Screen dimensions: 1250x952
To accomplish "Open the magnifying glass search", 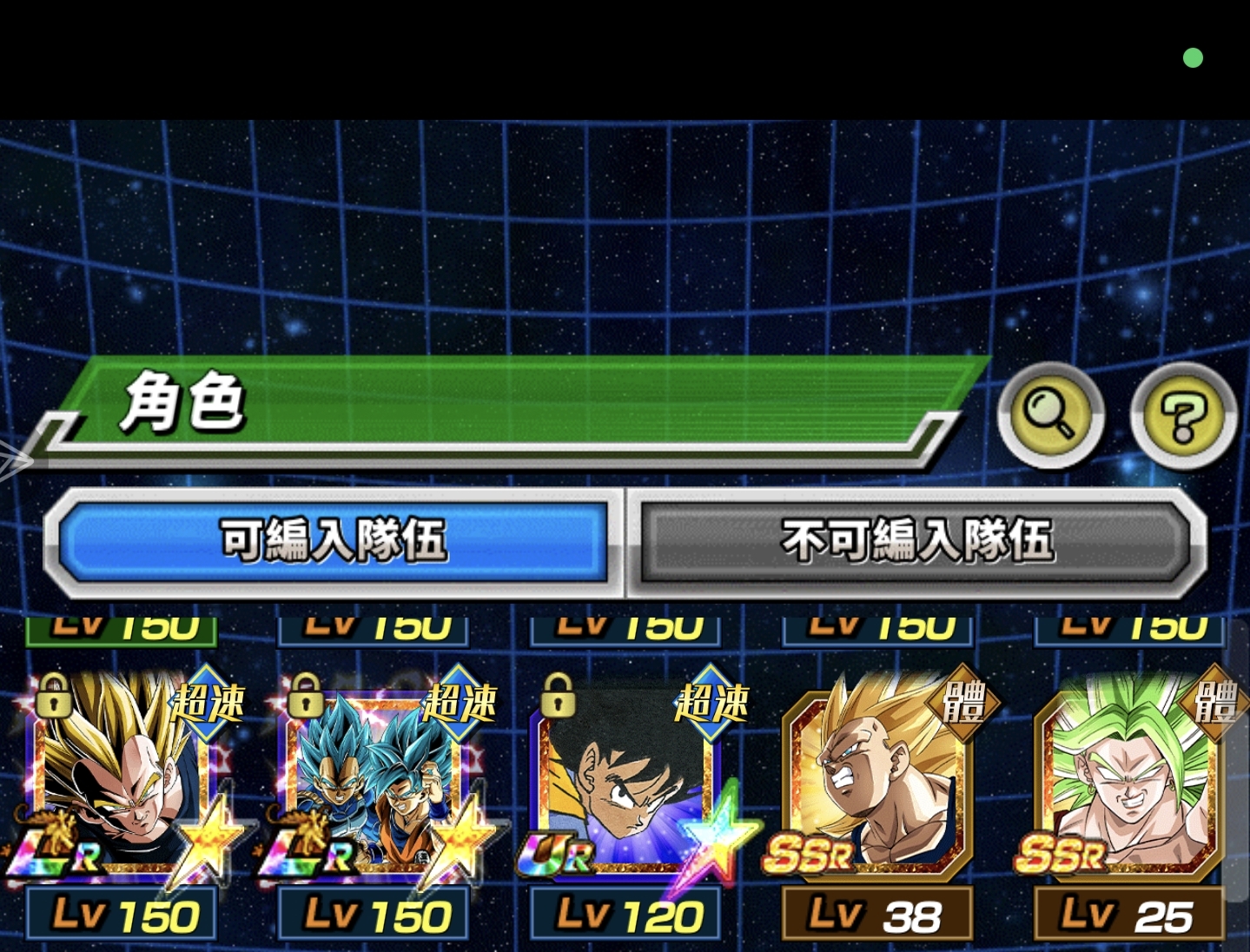I will pyautogui.click(x=1050, y=414).
